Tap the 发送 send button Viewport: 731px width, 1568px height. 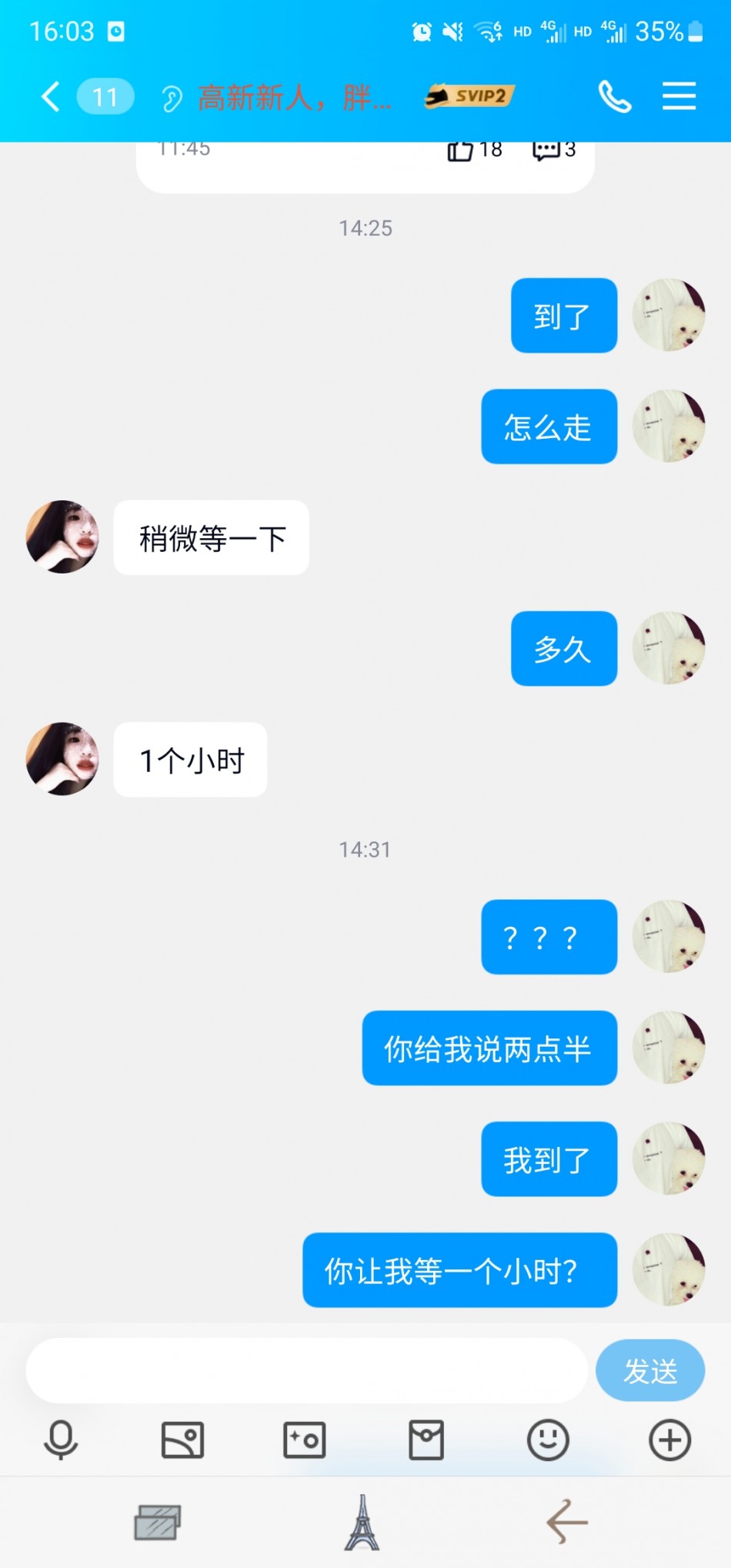(x=650, y=1370)
